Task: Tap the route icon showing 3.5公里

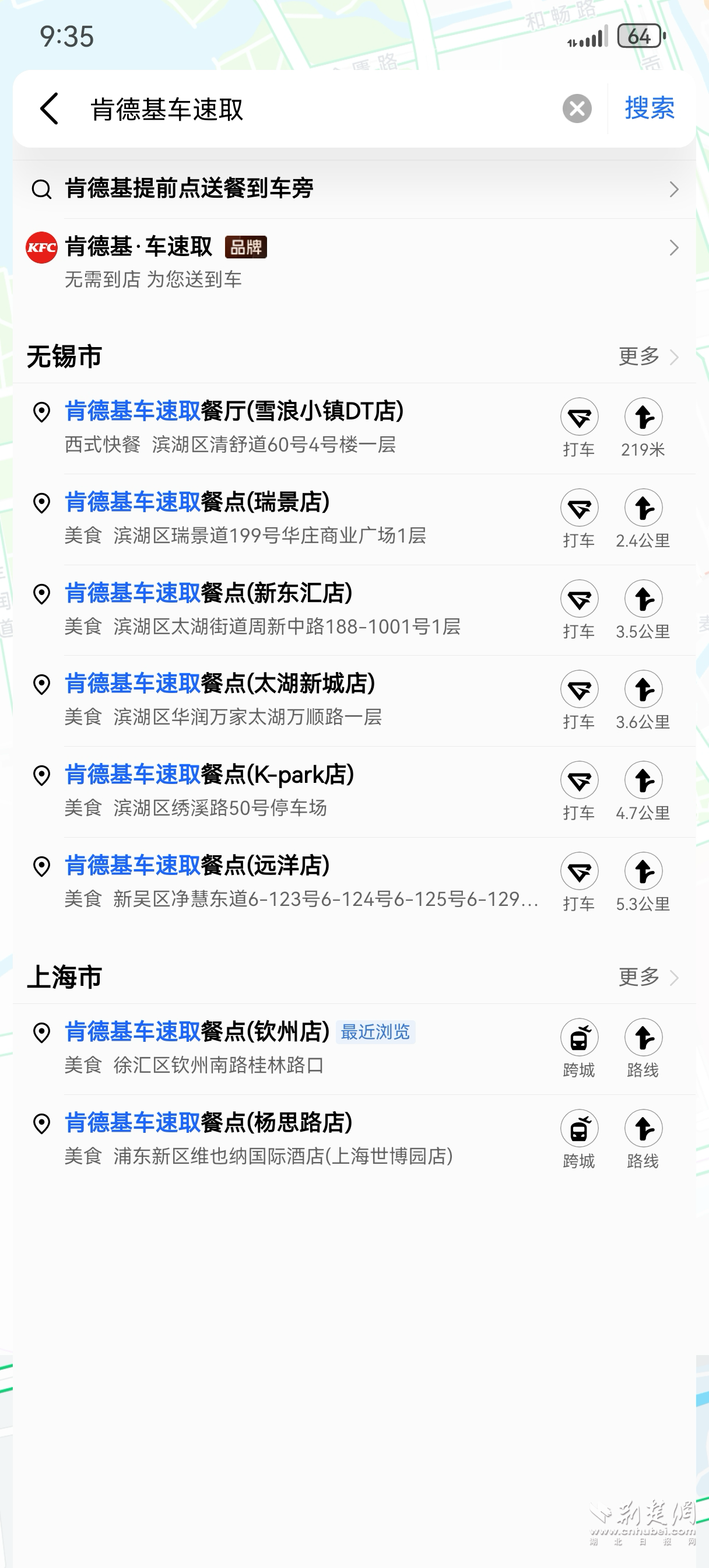Action: coord(643,598)
